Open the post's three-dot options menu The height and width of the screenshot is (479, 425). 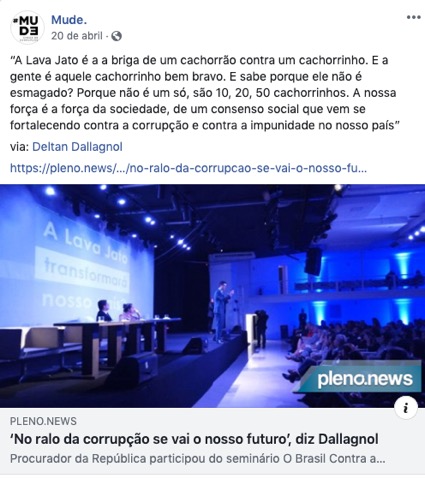tap(413, 17)
